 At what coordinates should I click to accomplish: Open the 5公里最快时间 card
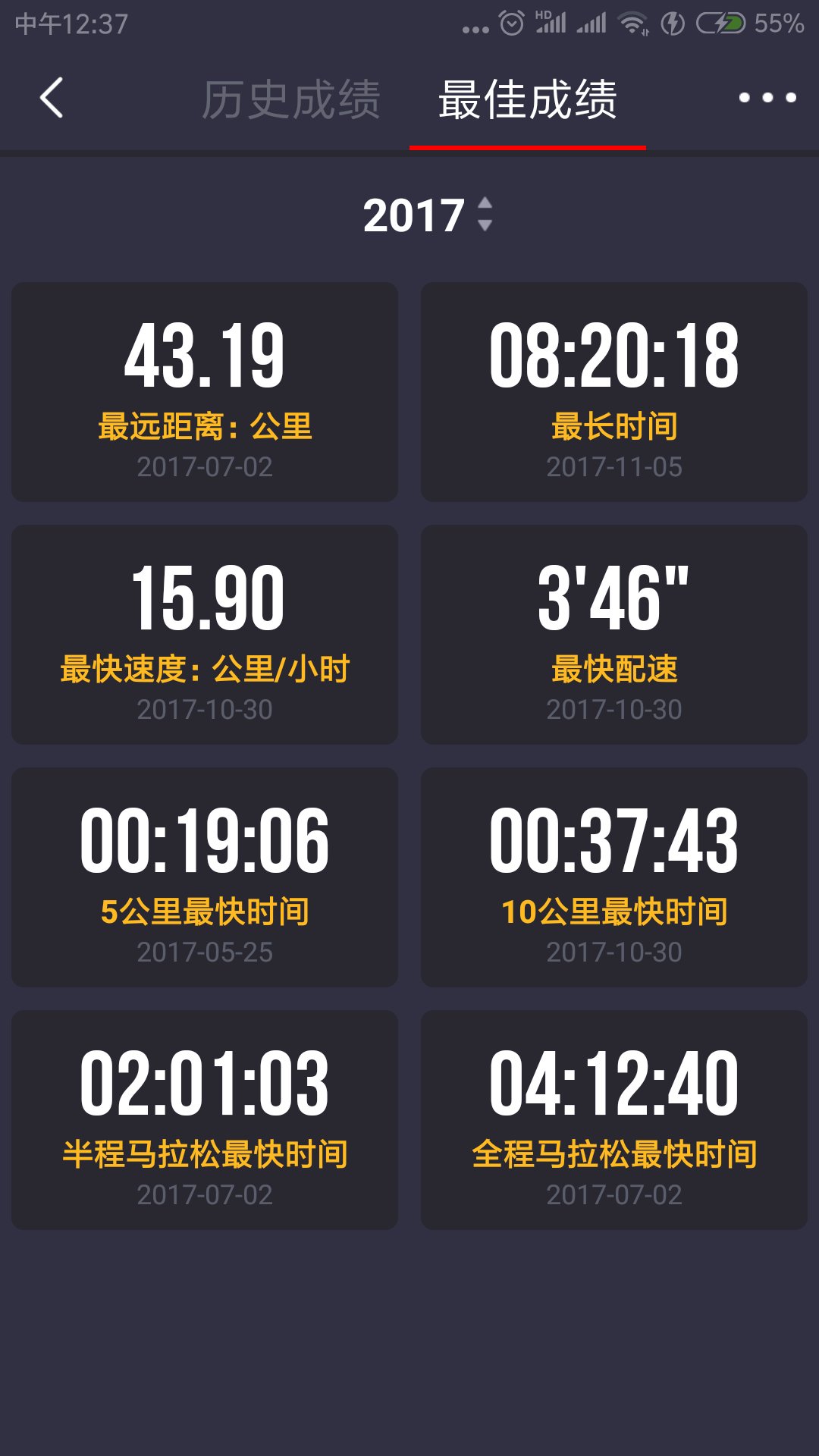click(x=205, y=877)
